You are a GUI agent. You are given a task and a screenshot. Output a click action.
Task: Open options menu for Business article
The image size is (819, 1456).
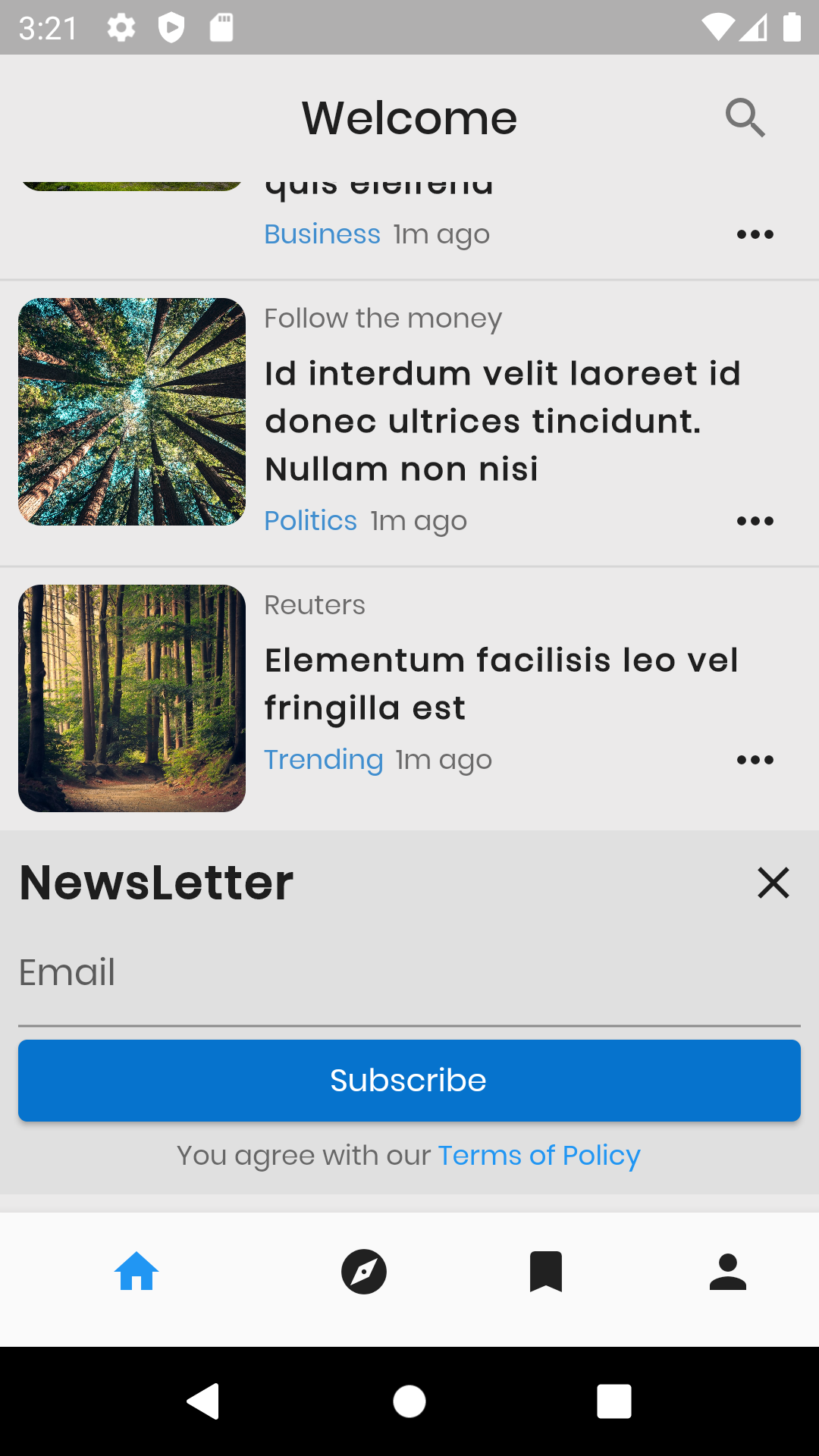click(x=755, y=234)
